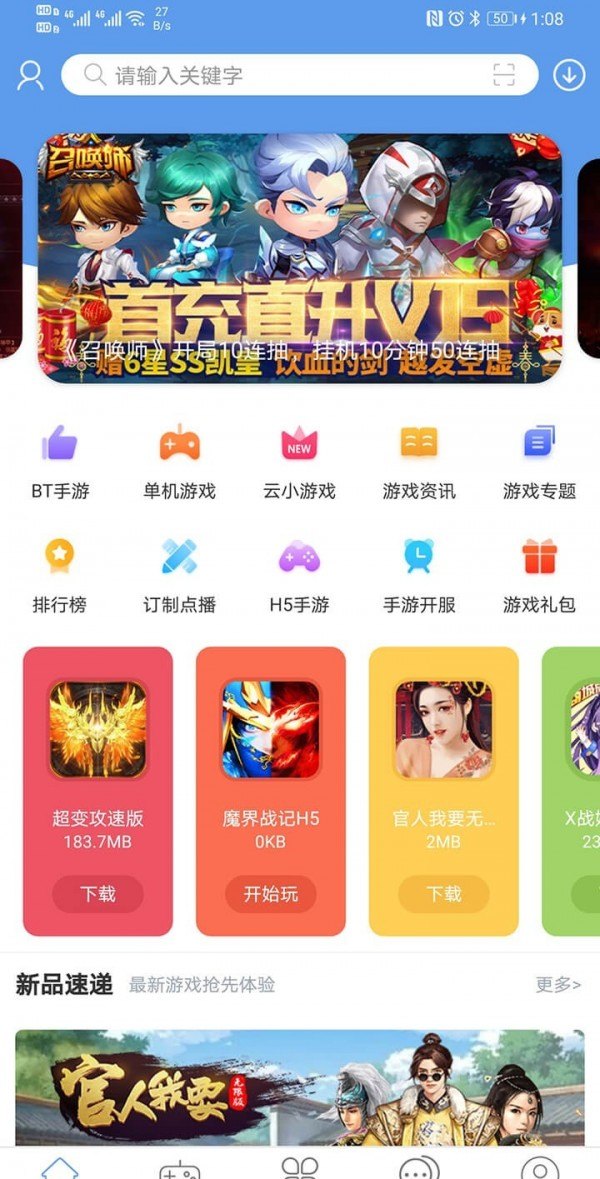The width and height of the screenshot is (600, 1179).
Task: Open H5手游 category
Action: point(299,575)
